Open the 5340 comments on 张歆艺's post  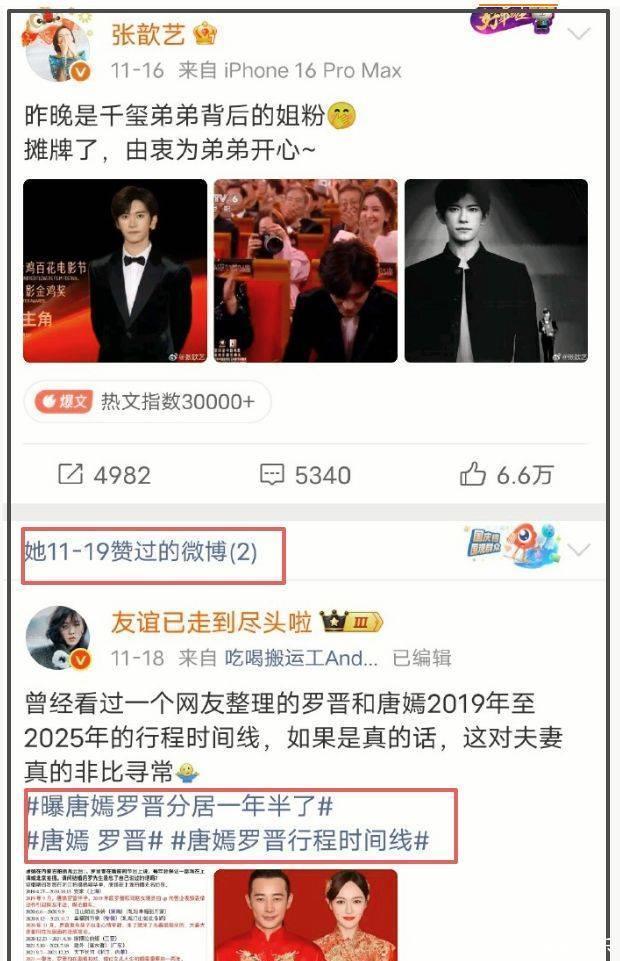(x=305, y=475)
